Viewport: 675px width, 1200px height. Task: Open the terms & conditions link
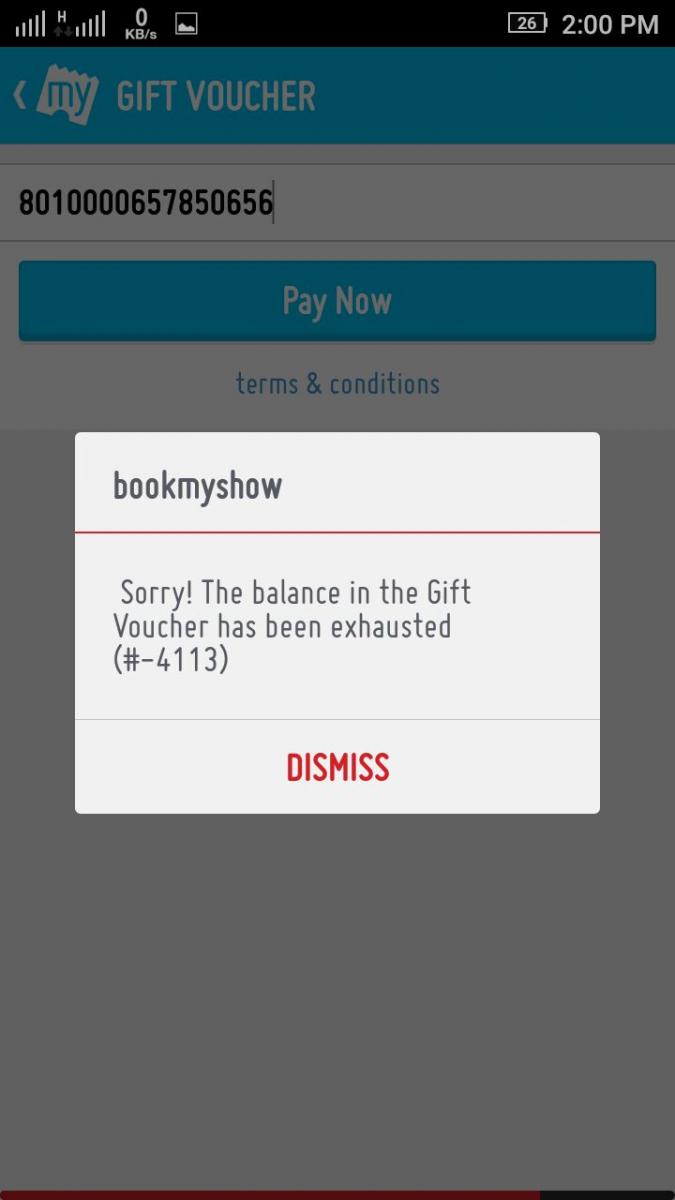coord(337,384)
